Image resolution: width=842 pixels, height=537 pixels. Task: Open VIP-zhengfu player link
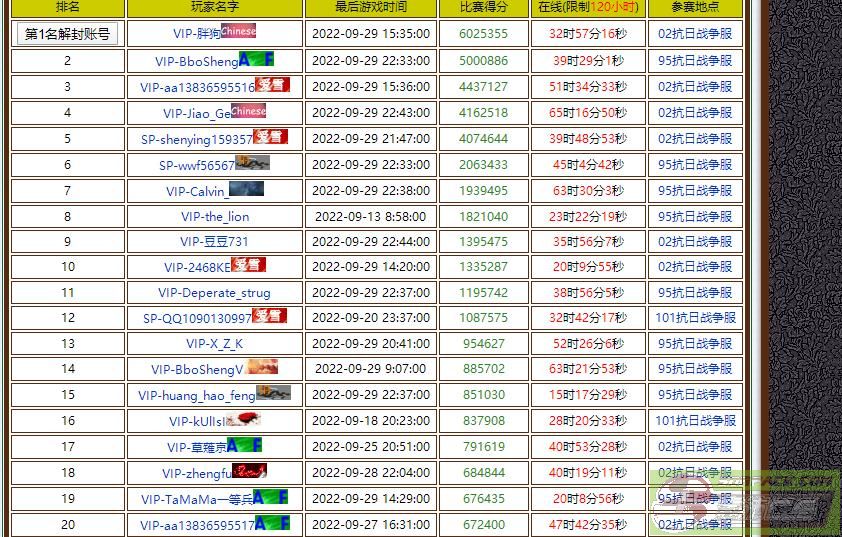coord(196,474)
